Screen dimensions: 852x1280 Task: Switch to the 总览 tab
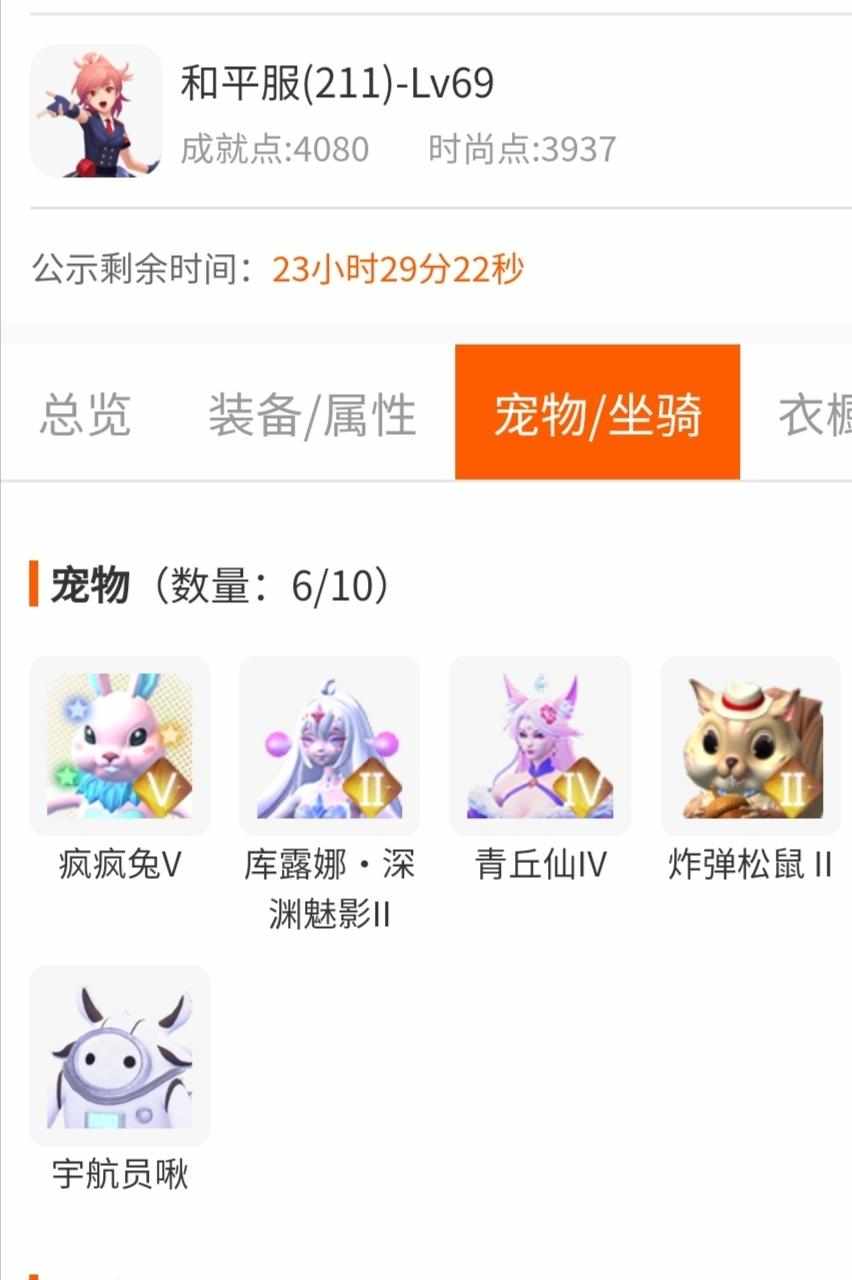click(85, 414)
